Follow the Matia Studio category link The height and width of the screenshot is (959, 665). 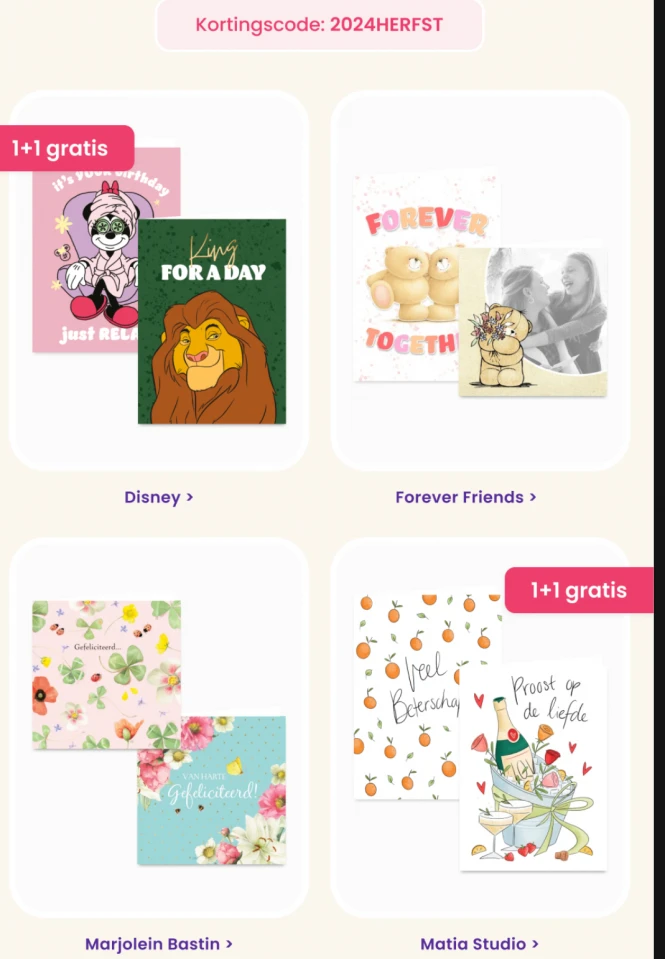pyautogui.click(x=479, y=943)
